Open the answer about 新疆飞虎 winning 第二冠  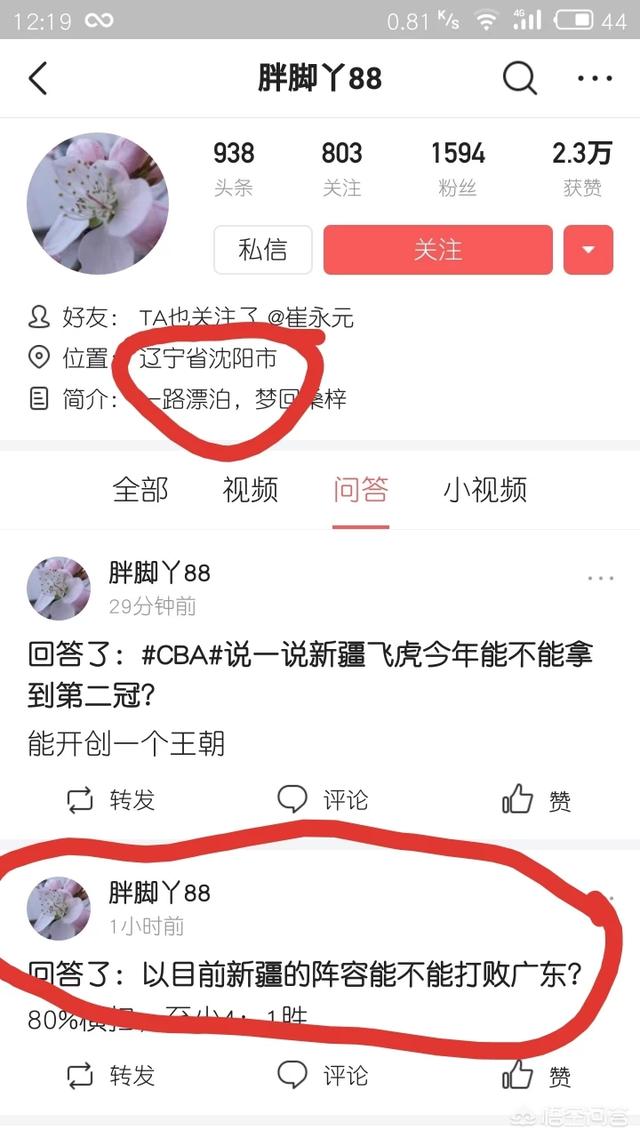[310, 673]
